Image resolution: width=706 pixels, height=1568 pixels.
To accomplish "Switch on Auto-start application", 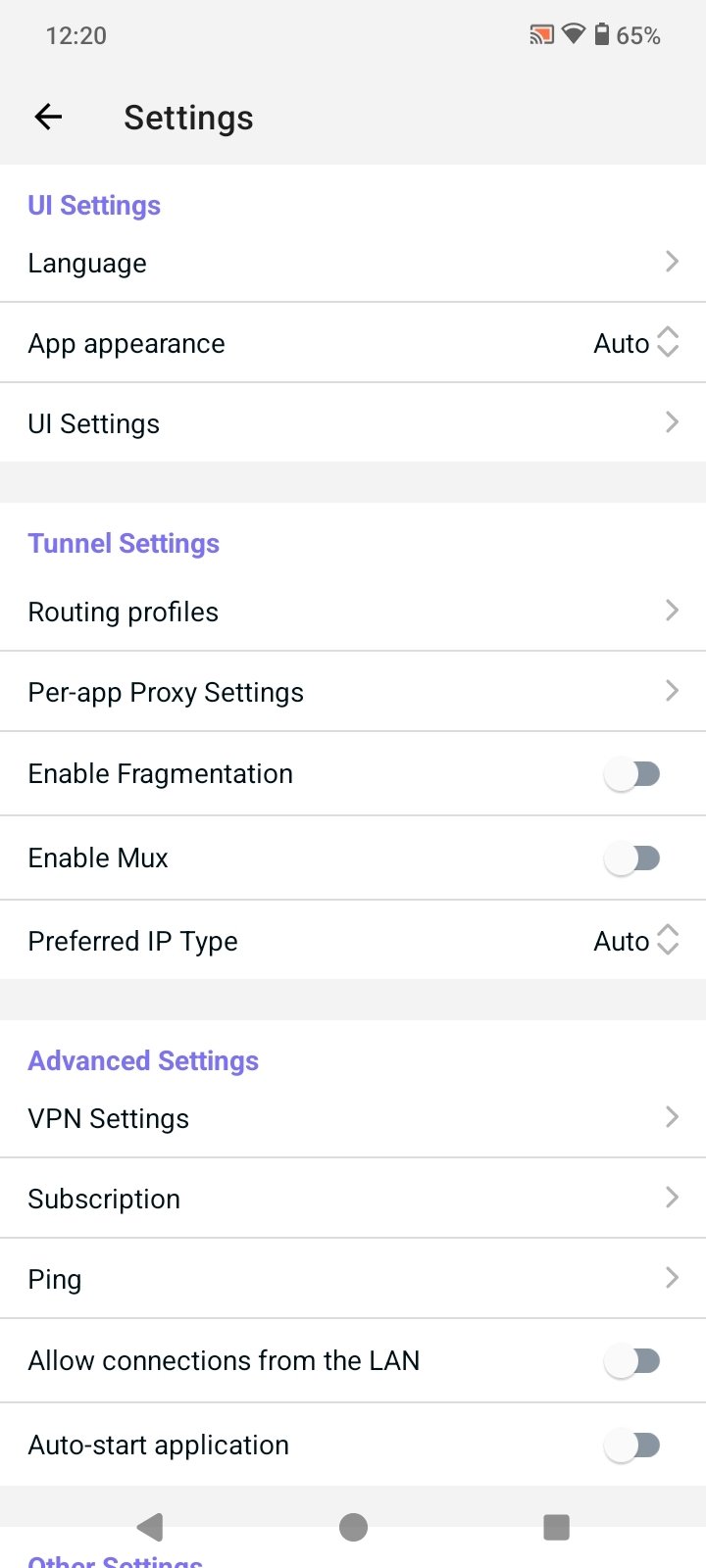I will click(632, 1445).
